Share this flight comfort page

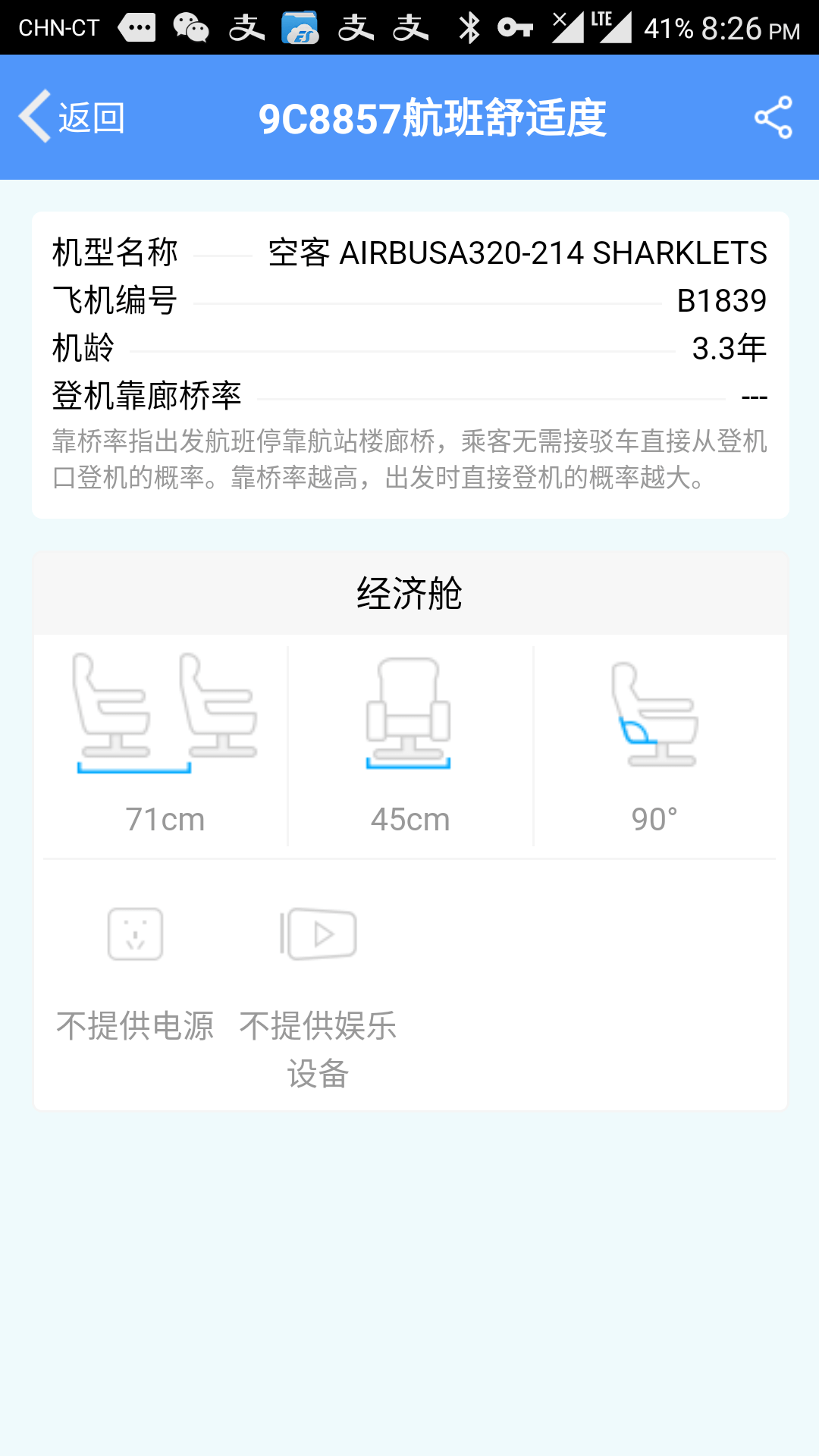click(773, 118)
